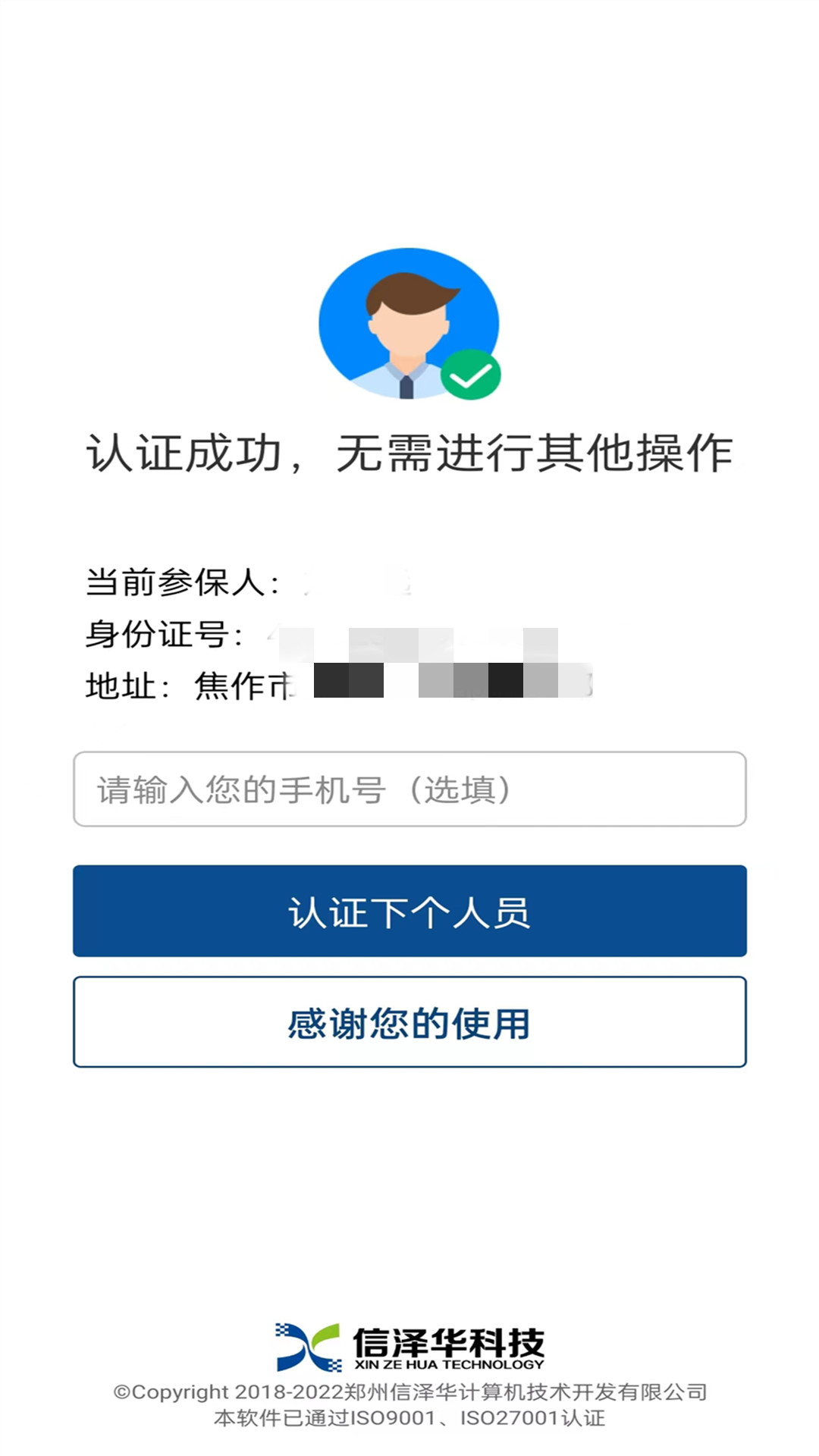
Task: Click the 认证成功 success message text
Action: tap(409, 450)
